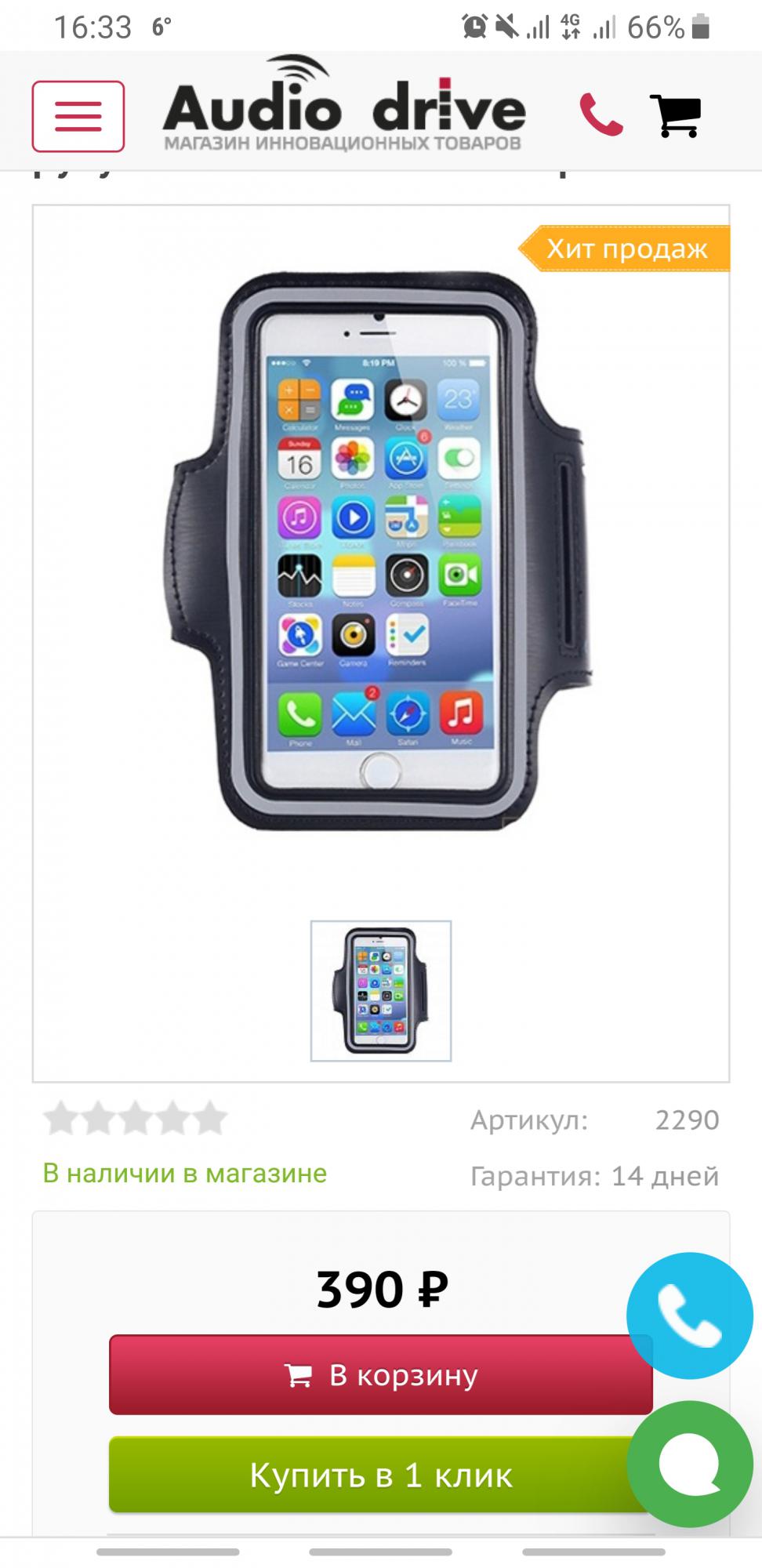The width and height of the screenshot is (762, 1568).
Task: Enlarge the main armband product photo
Action: pyautogui.click(x=380, y=550)
